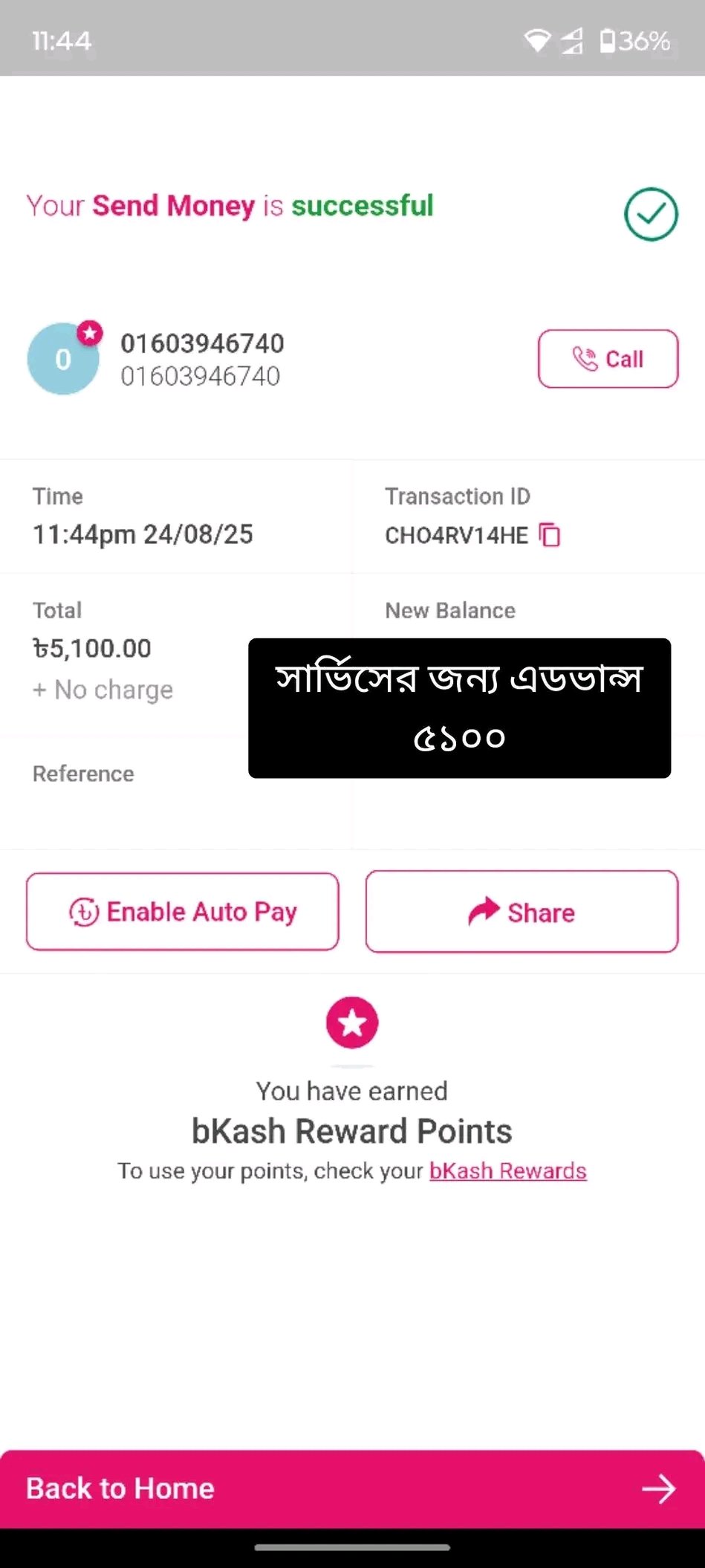Viewport: 705px width, 1568px height.
Task: Copy the transaction ID CHO4RV14HE
Action: pos(550,535)
